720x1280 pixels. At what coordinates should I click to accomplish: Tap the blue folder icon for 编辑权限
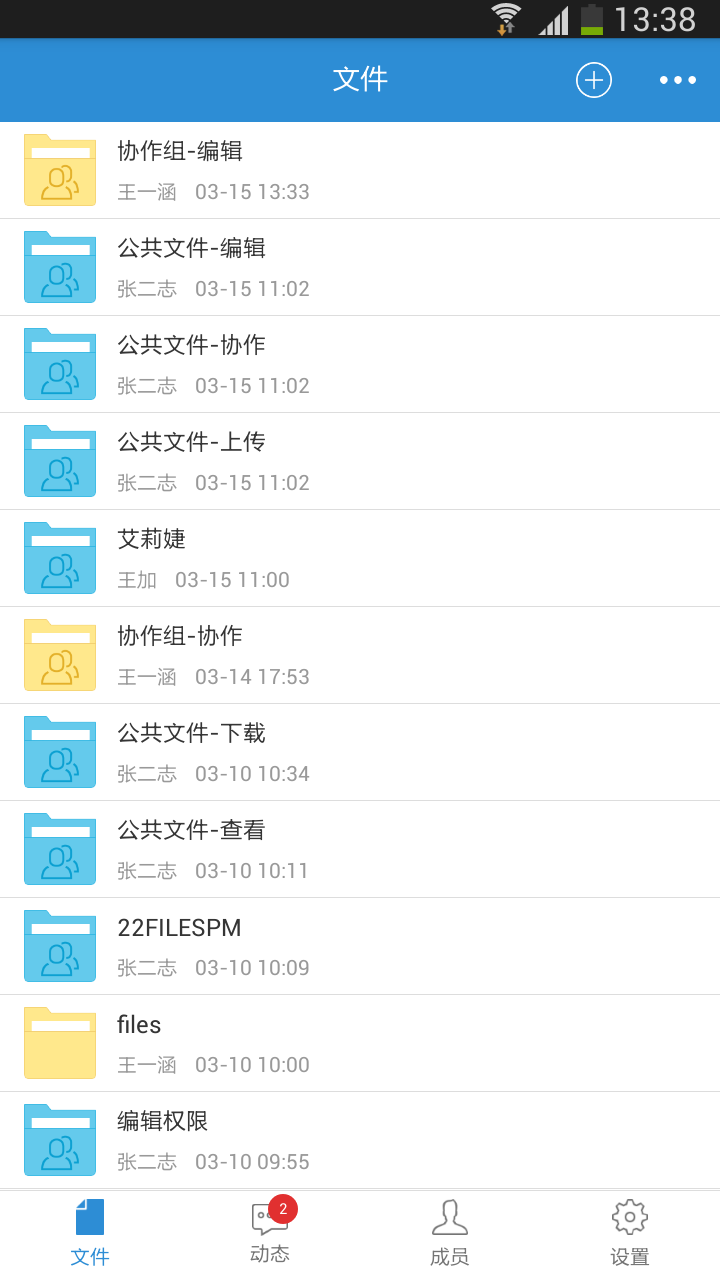pyautogui.click(x=59, y=1140)
